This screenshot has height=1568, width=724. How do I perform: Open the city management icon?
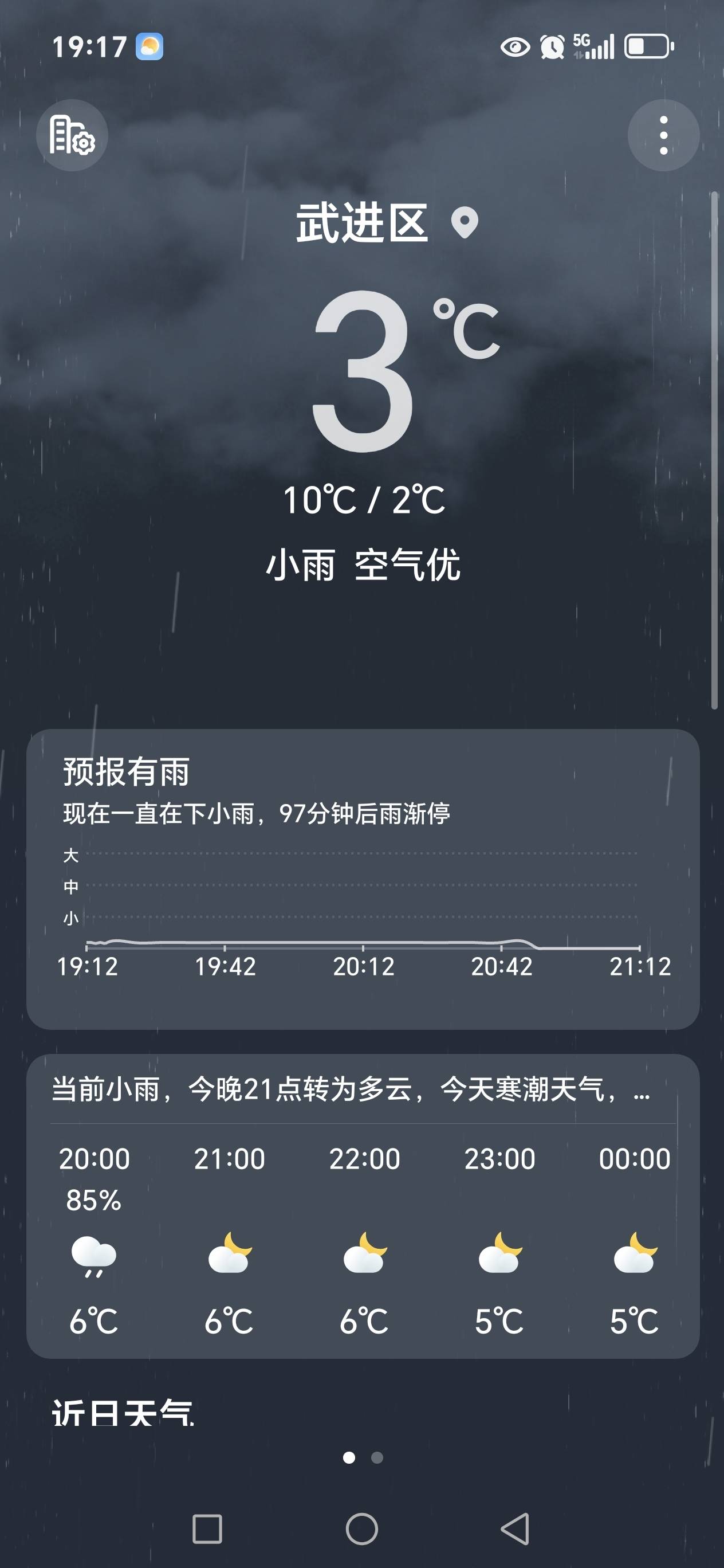pyautogui.click(x=72, y=135)
